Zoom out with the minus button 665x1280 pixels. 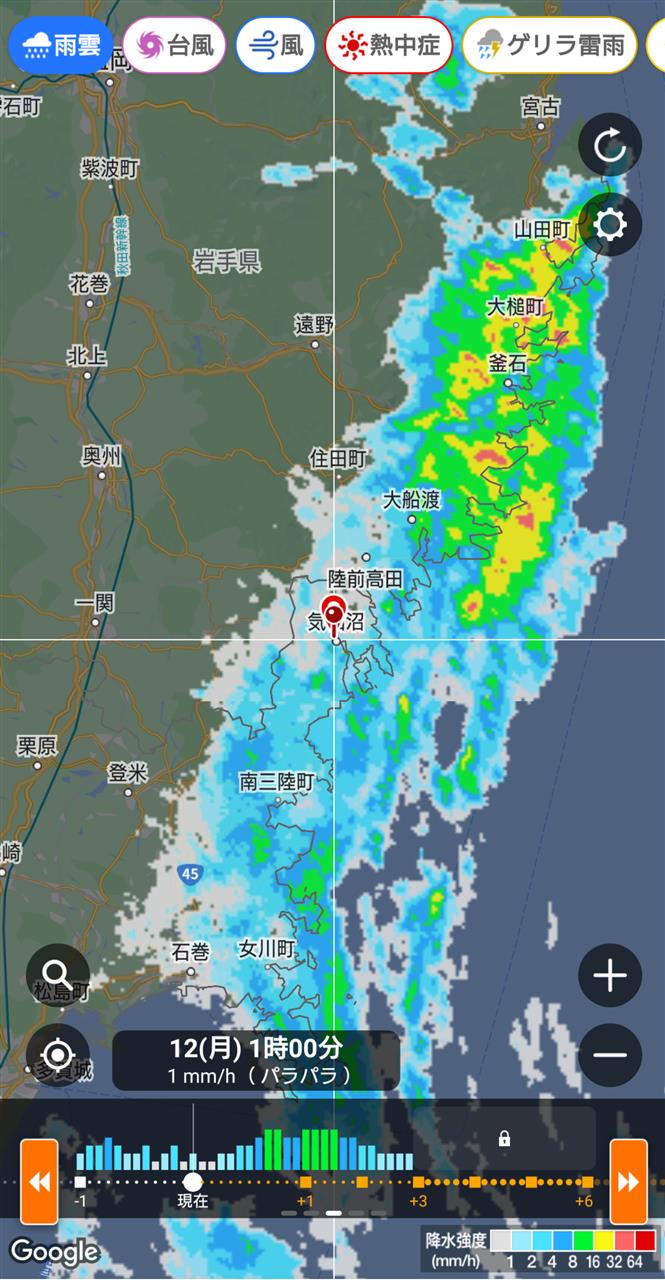(610, 1055)
